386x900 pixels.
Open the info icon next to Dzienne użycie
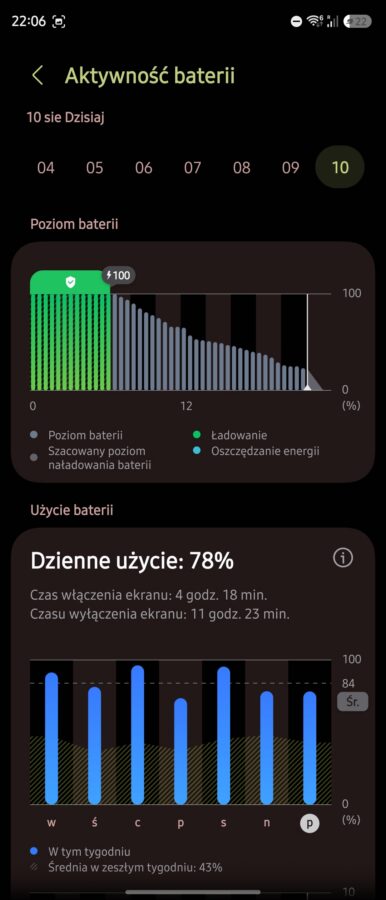point(343,557)
